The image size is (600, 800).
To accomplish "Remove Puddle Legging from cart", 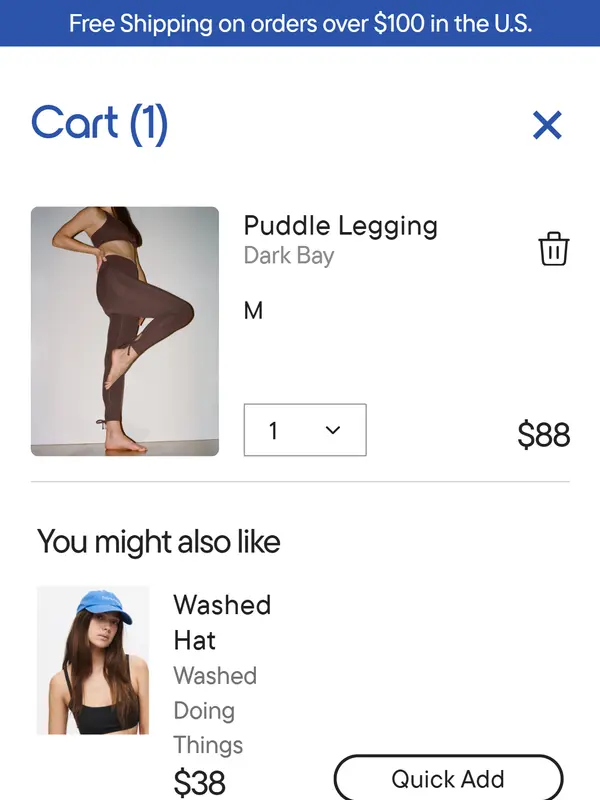I will coord(553,249).
